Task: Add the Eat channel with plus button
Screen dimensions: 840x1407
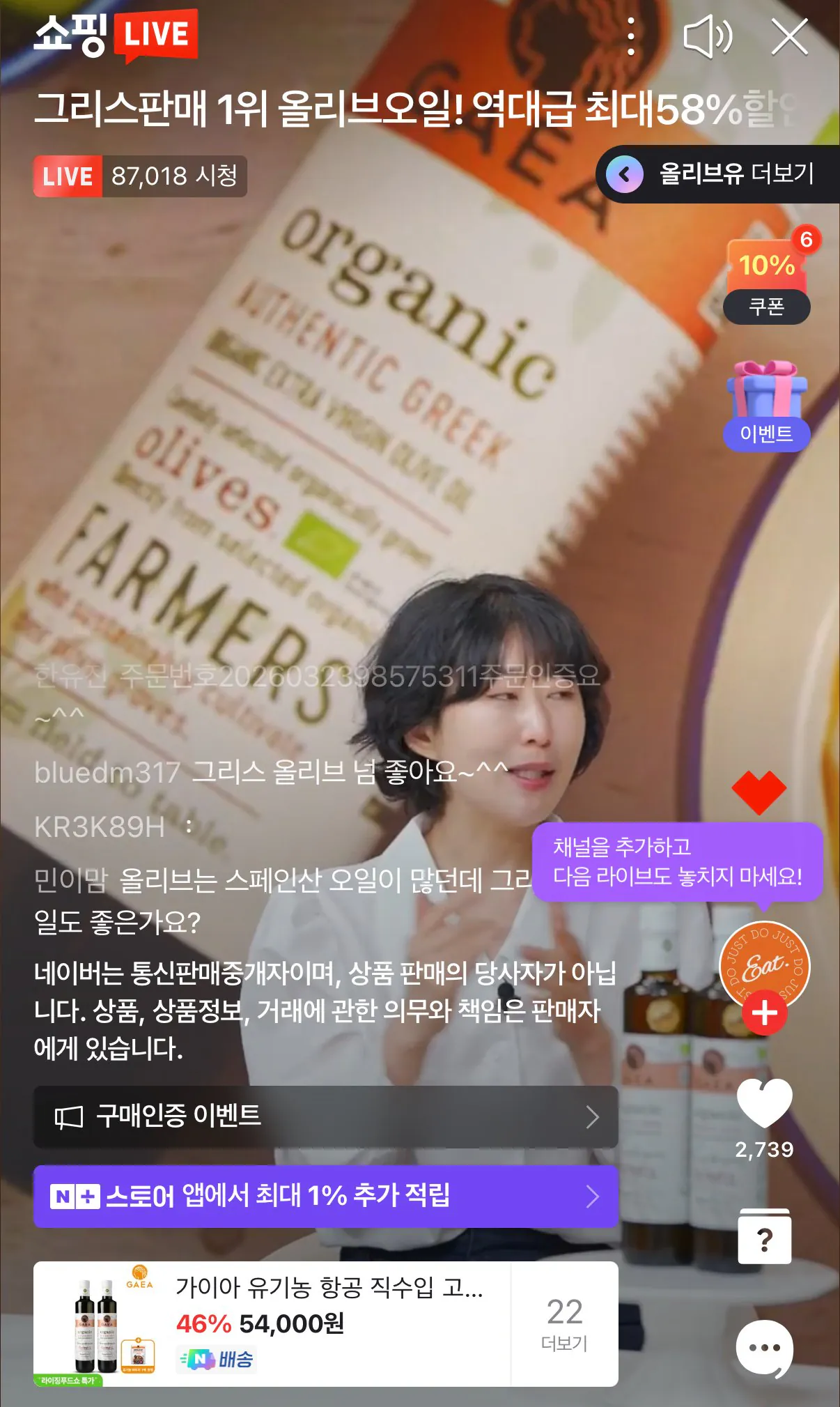Action: pyautogui.click(x=764, y=1012)
